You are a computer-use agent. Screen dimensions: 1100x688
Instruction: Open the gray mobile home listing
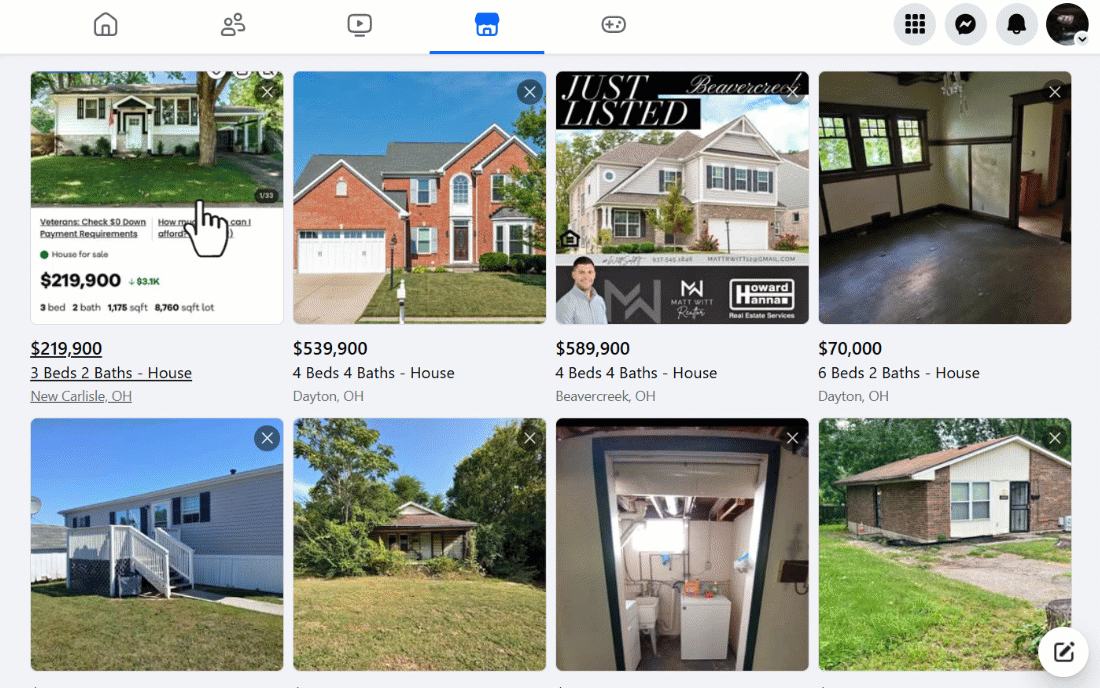(x=157, y=544)
